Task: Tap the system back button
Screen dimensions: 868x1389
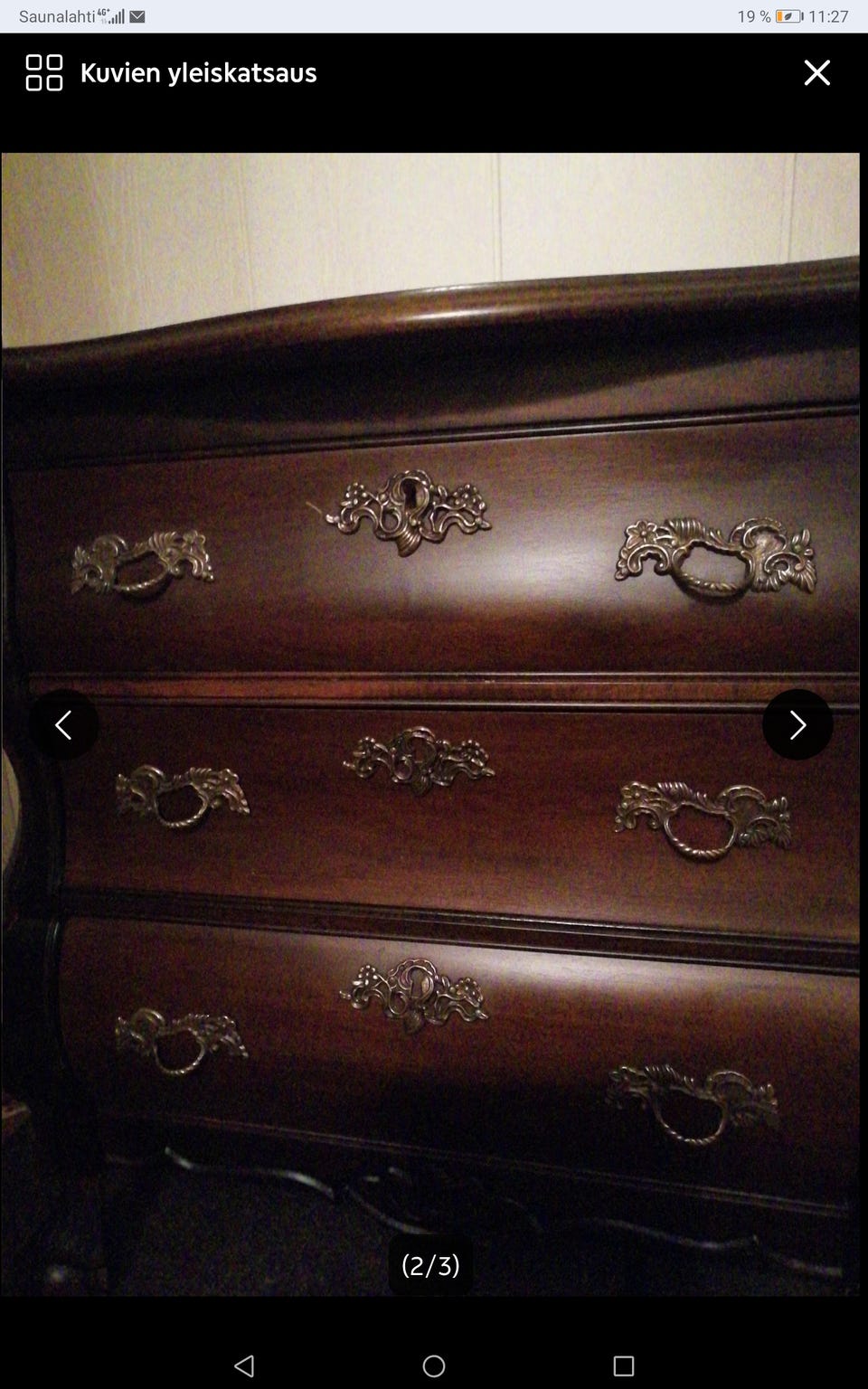Action: [x=244, y=1365]
